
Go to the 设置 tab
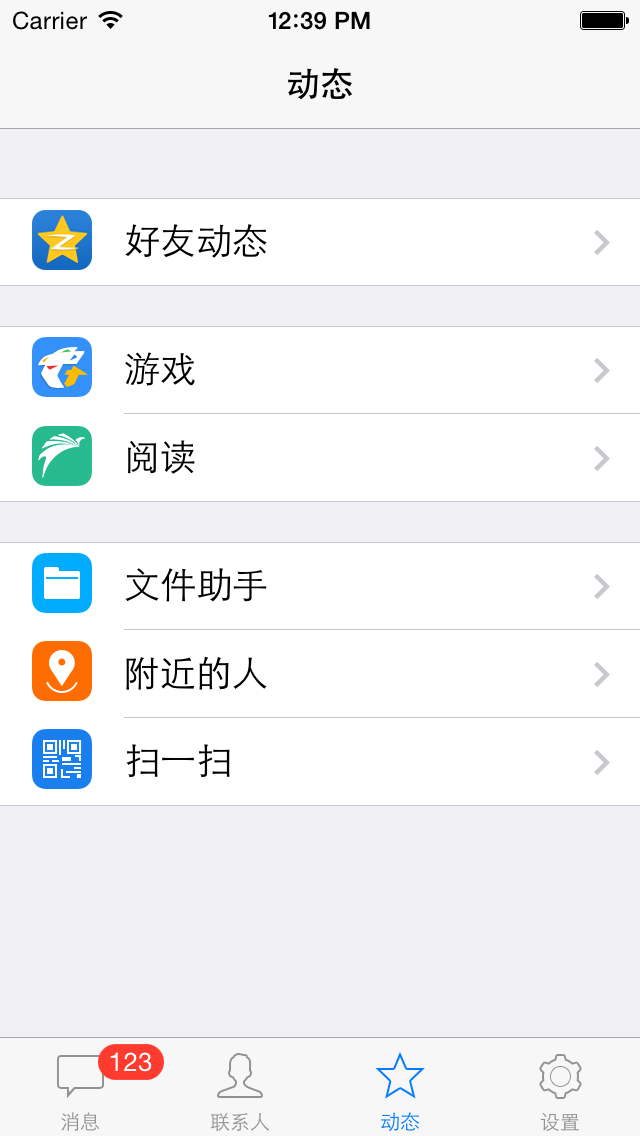pyautogui.click(x=560, y=1088)
